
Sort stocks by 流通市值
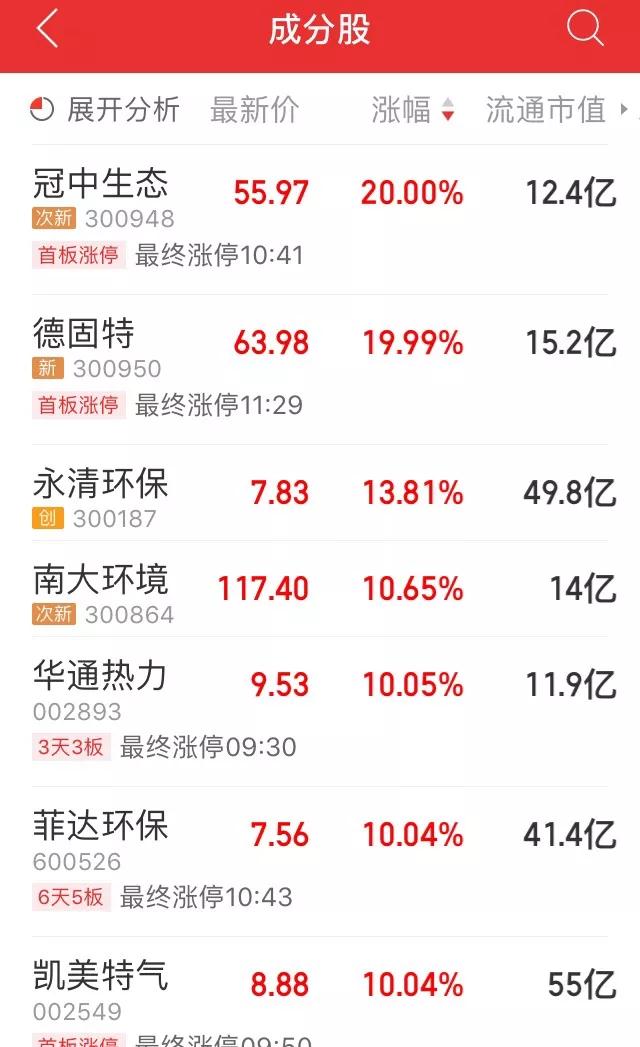click(546, 110)
